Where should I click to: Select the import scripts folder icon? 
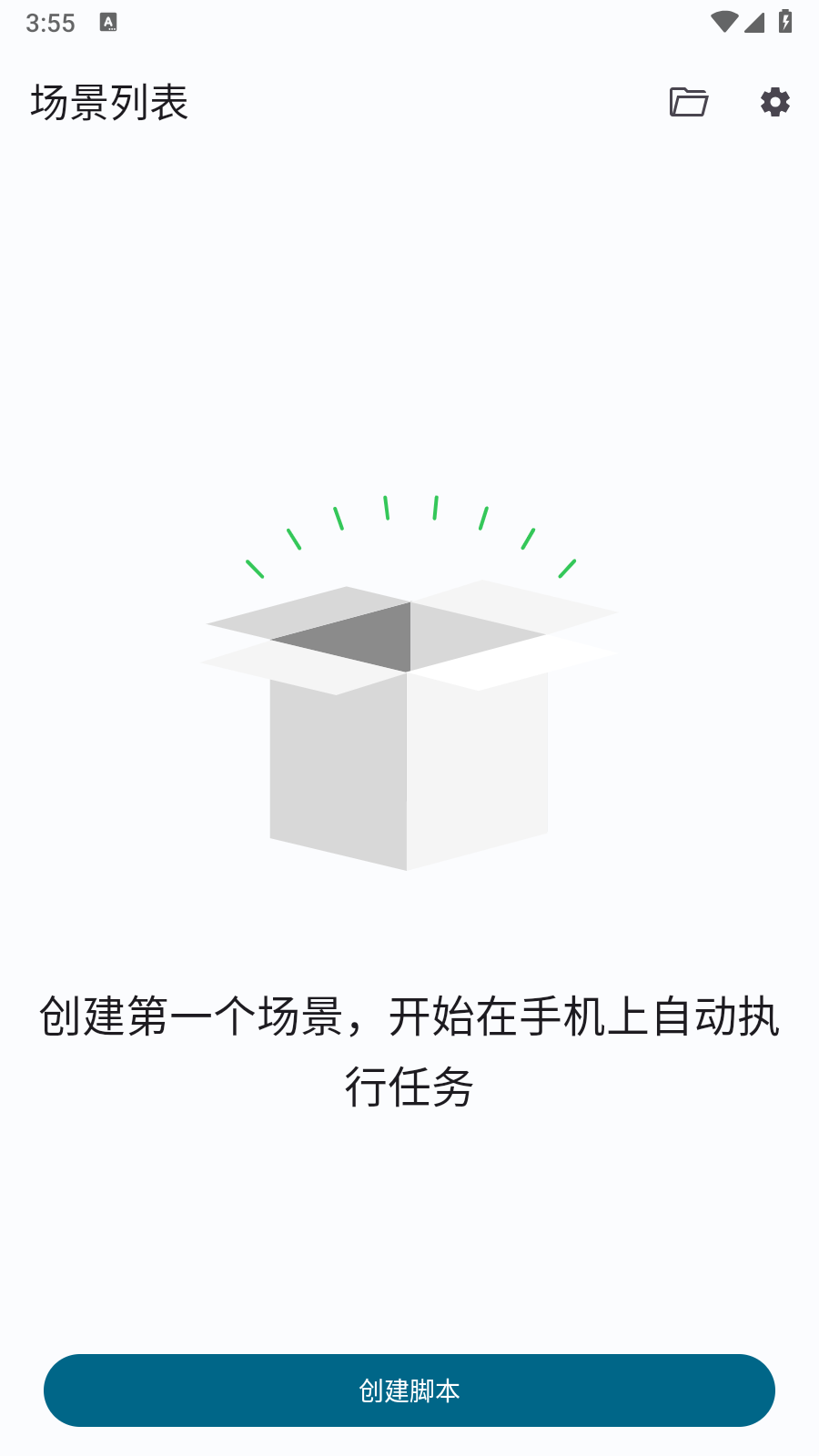[x=688, y=103]
